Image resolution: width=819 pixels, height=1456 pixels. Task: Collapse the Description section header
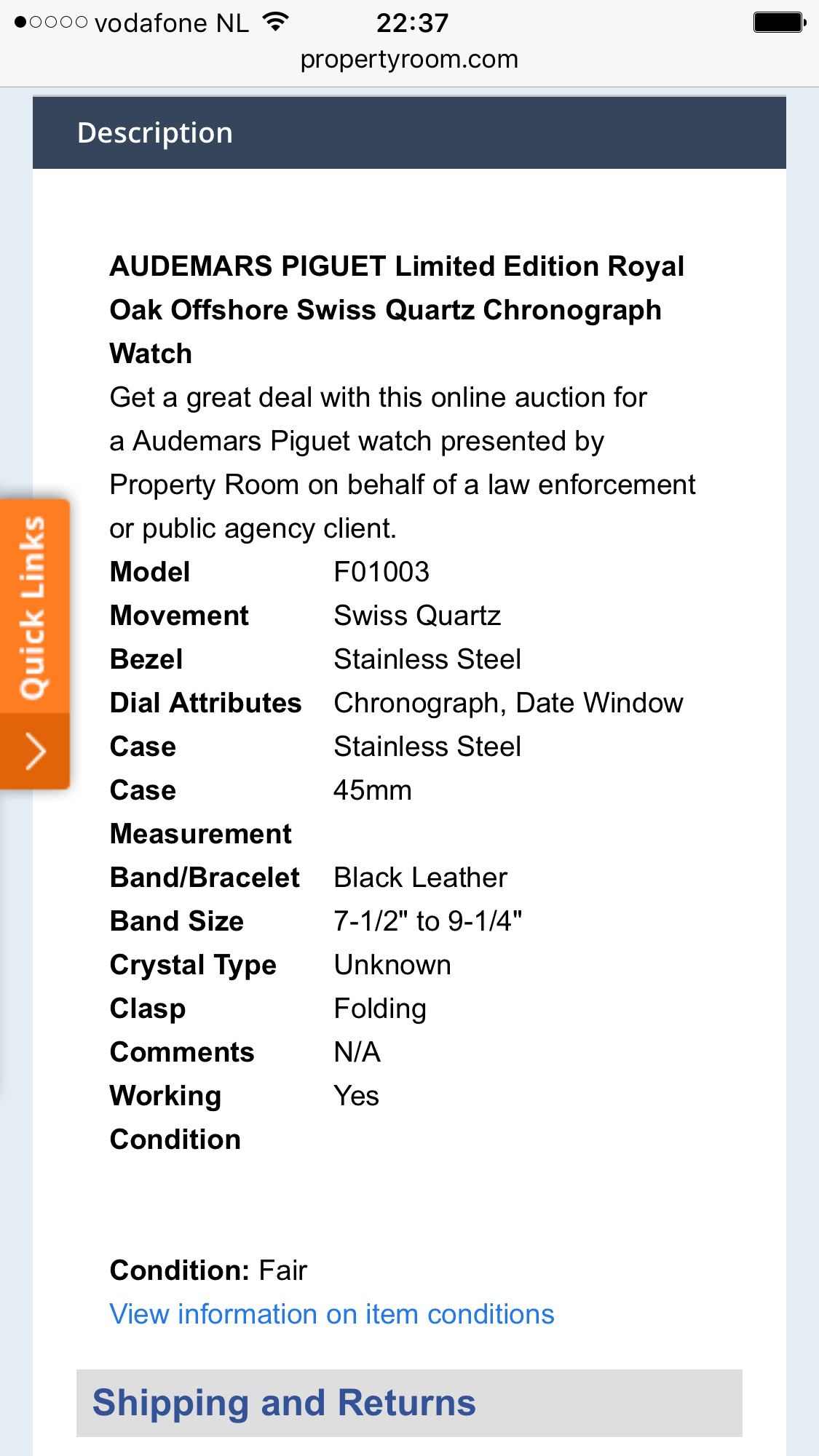click(409, 132)
